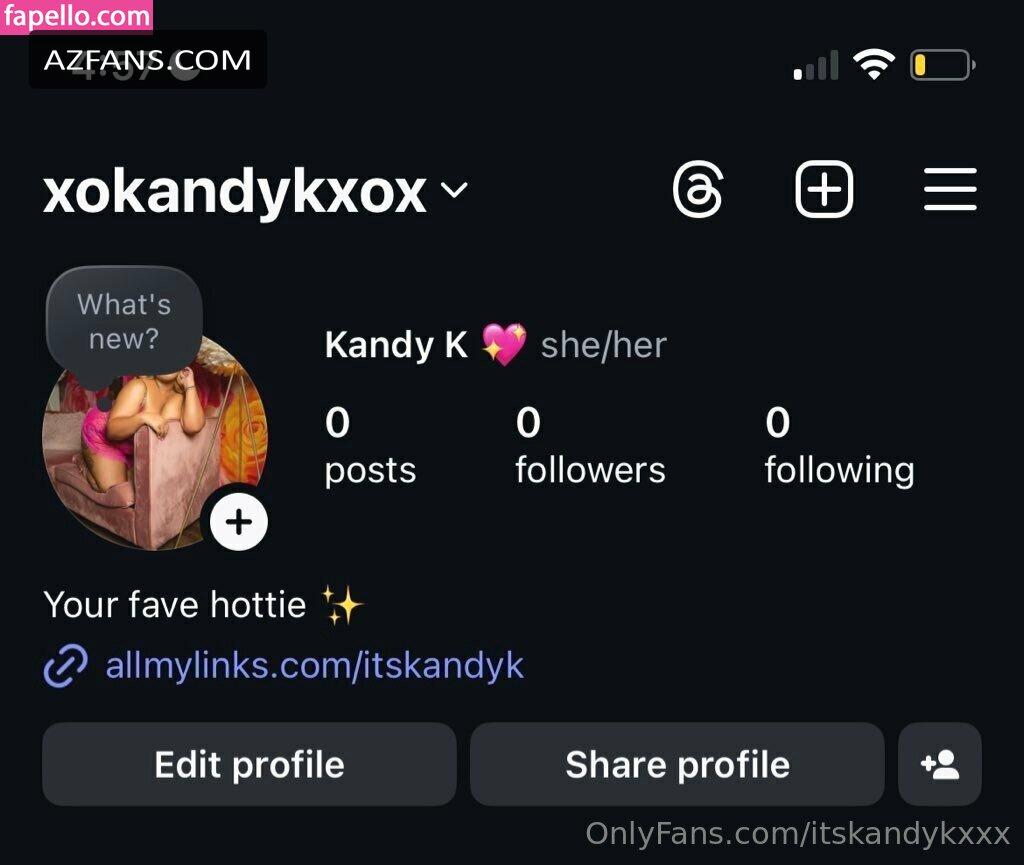Tap Edit profile button
Image resolution: width=1024 pixels, height=865 pixels.
tap(249, 765)
